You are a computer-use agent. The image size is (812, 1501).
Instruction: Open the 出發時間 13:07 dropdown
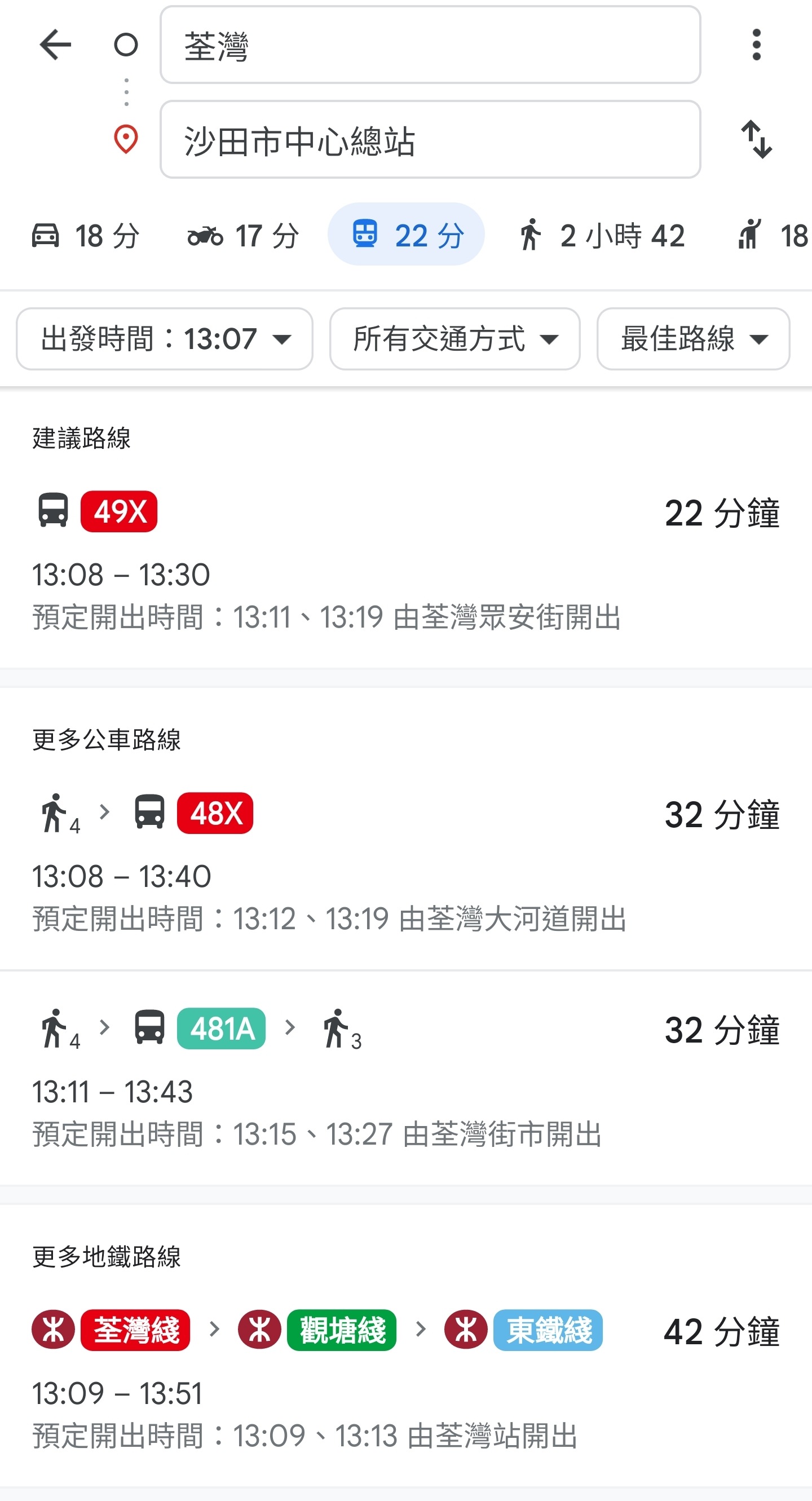tap(165, 338)
